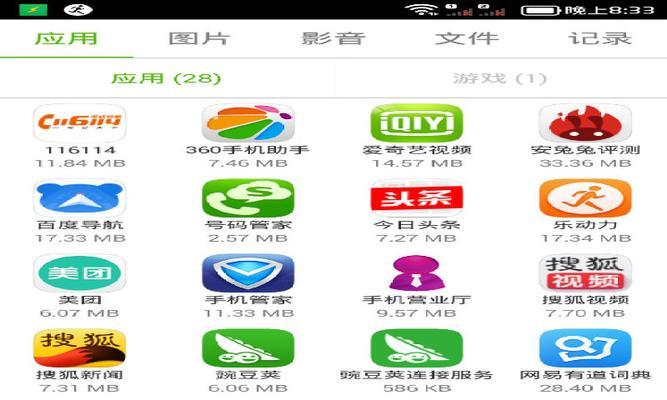Tap the 今日头条 app
The height and width of the screenshot is (400, 667).
tap(416, 200)
